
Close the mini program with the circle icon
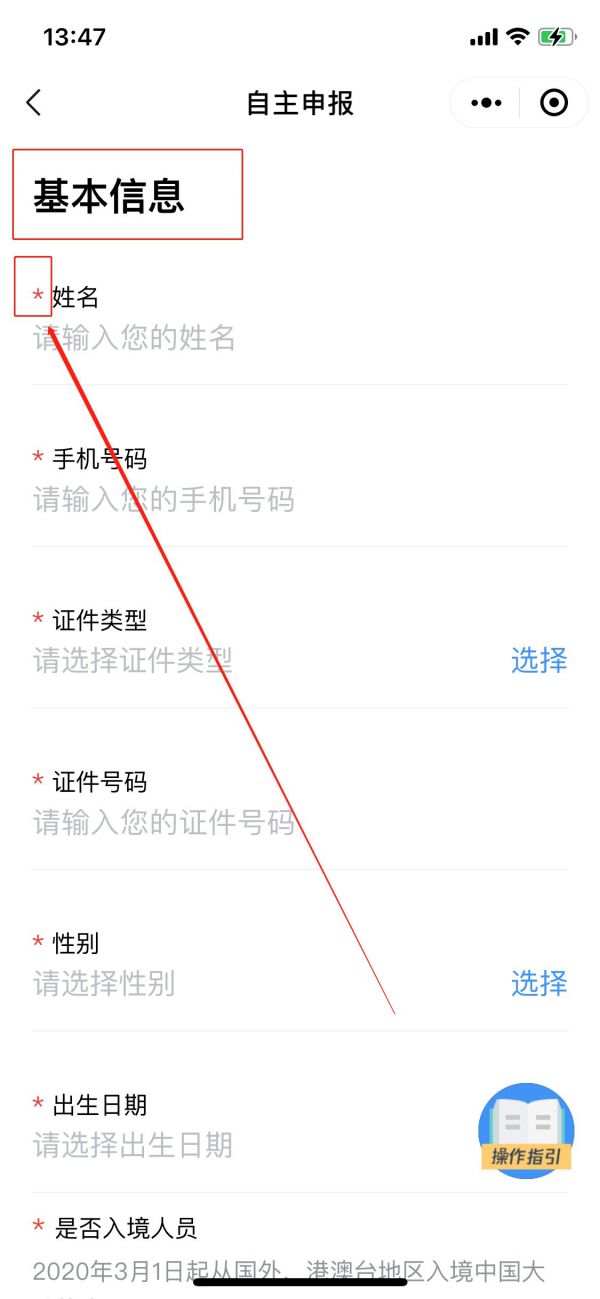[553, 103]
